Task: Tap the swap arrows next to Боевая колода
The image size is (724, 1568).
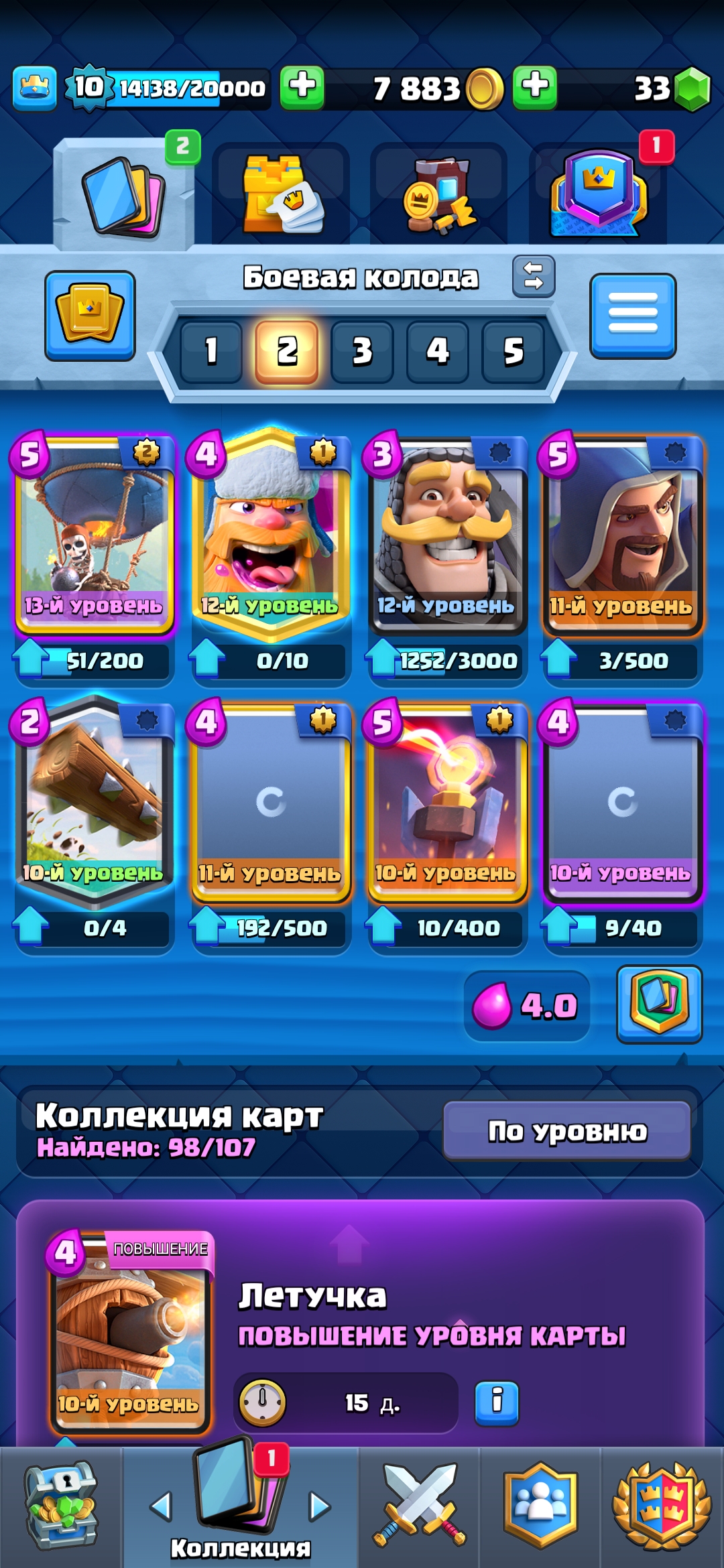Action: 534,276
